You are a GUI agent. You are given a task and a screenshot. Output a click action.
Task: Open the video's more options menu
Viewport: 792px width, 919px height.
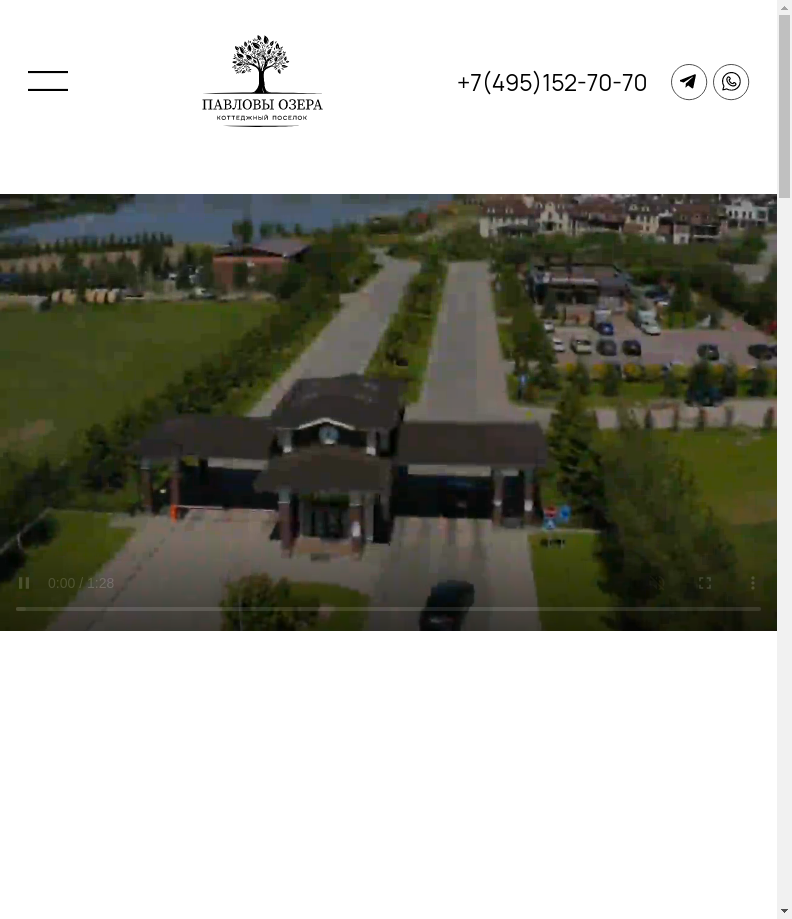pos(753,583)
